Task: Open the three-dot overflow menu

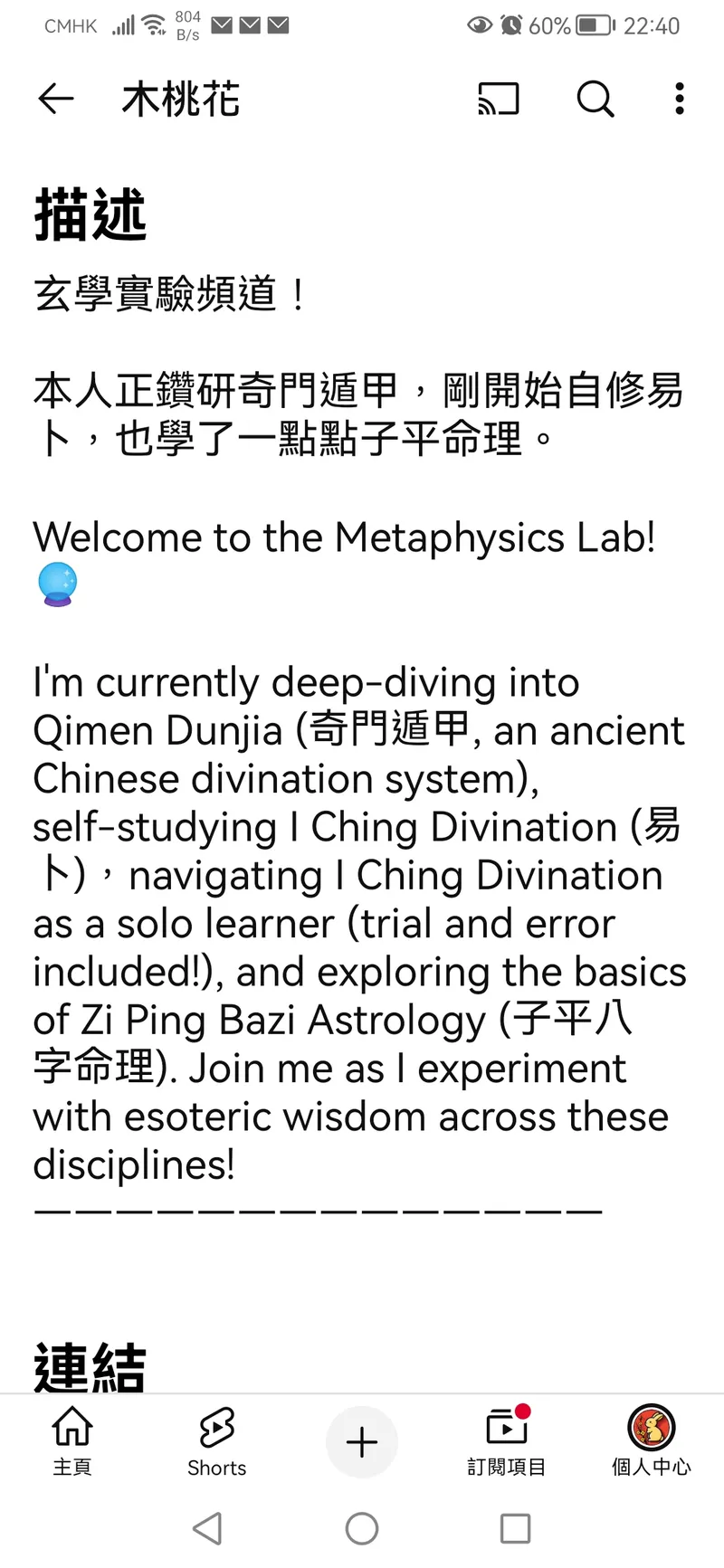Action: pyautogui.click(x=679, y=99)
